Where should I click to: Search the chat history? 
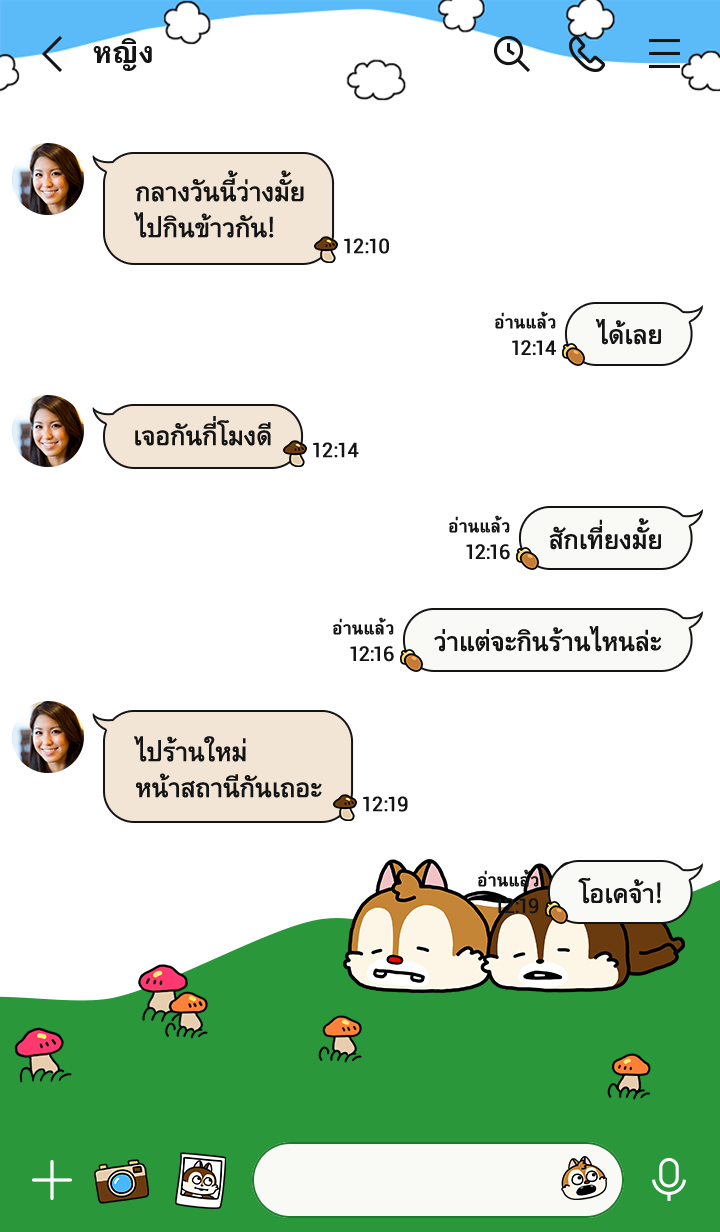point(511,54)
